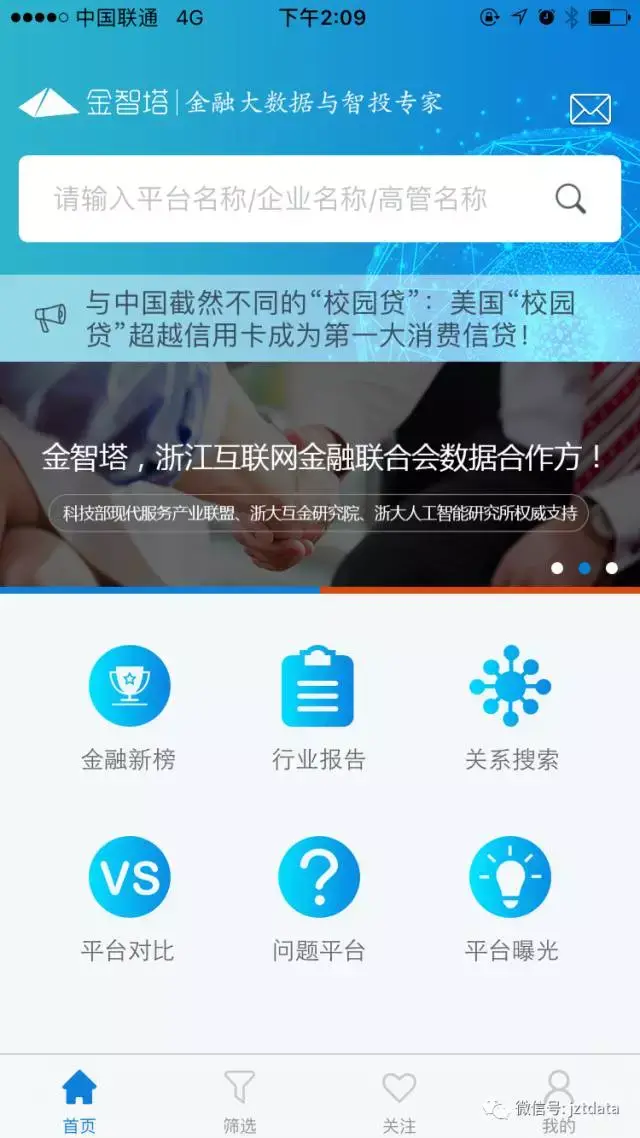Switch to the 我的 profile tab
This screenshot has height=1138, width=640.
click(x=559, y=1100)
